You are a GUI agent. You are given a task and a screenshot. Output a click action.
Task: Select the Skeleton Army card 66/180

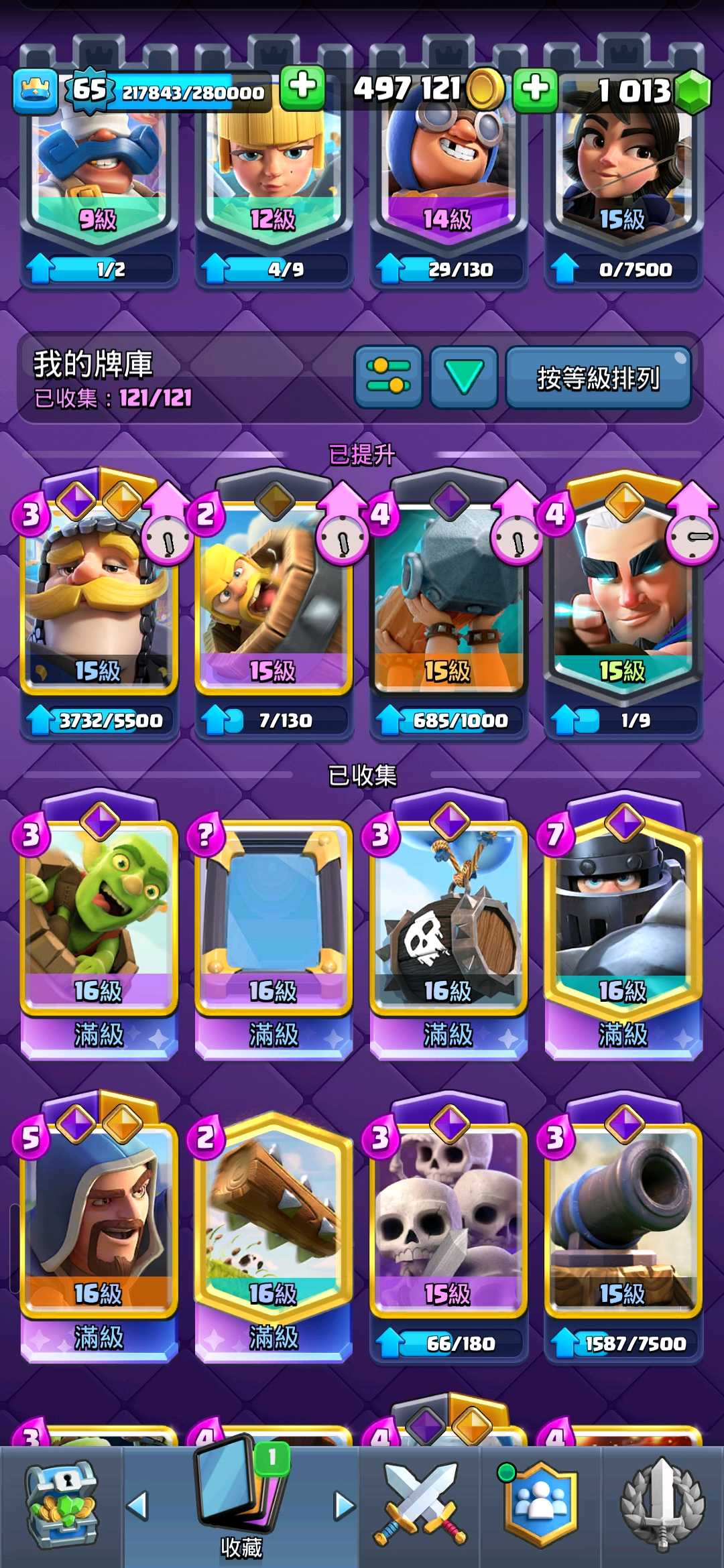[448, 1220]
